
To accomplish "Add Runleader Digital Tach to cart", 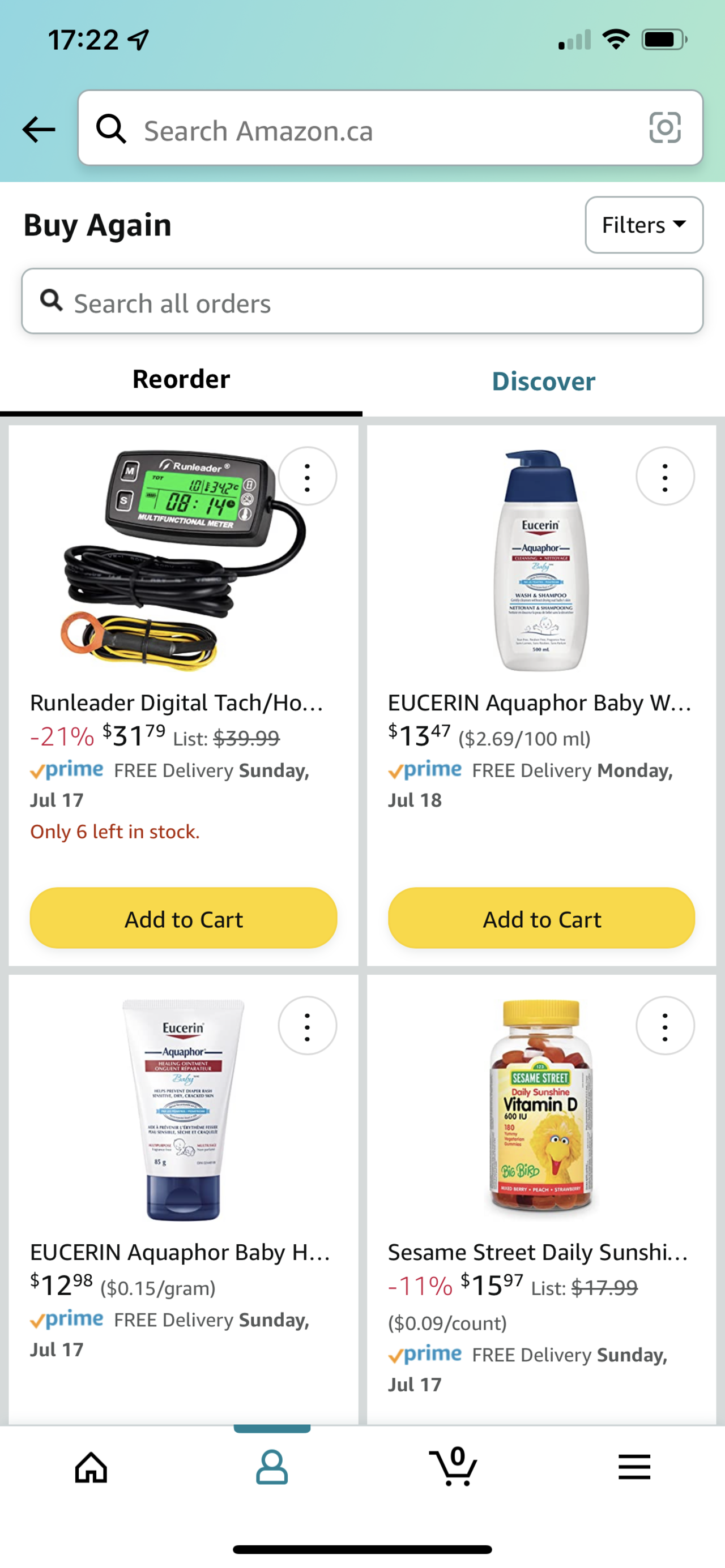I will tap(184, 918).
